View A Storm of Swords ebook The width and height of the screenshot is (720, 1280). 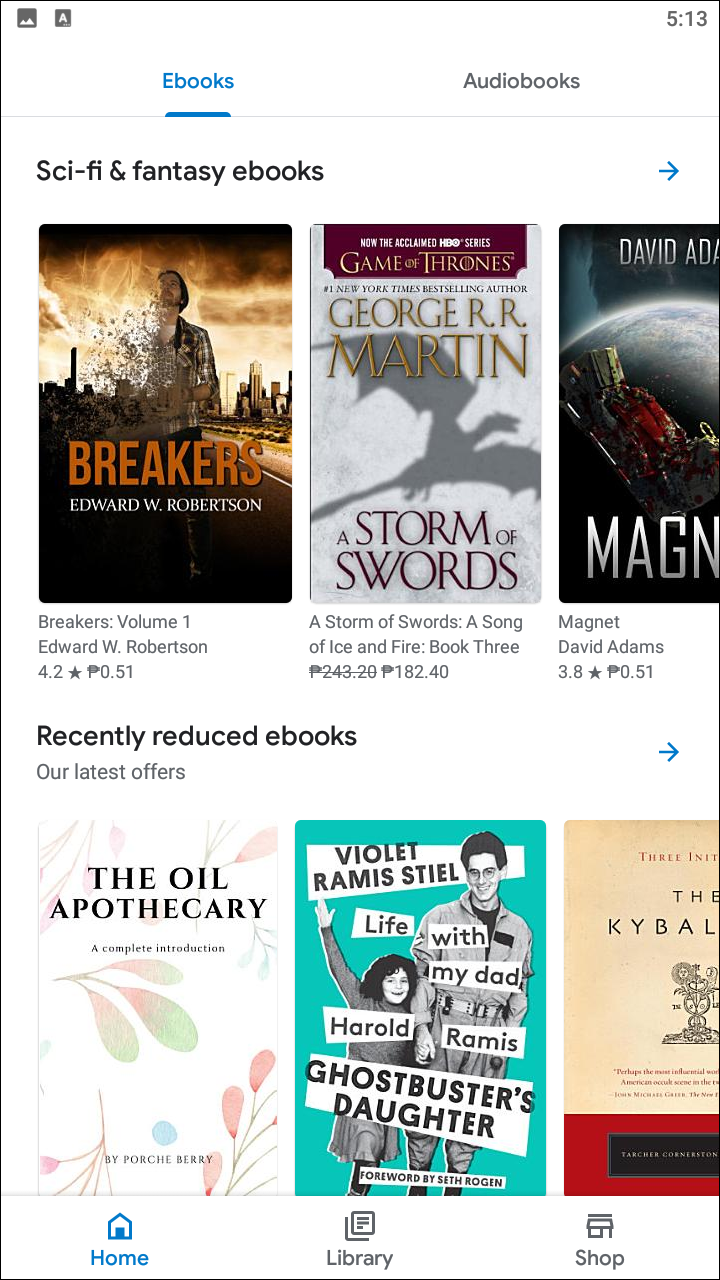426,413
